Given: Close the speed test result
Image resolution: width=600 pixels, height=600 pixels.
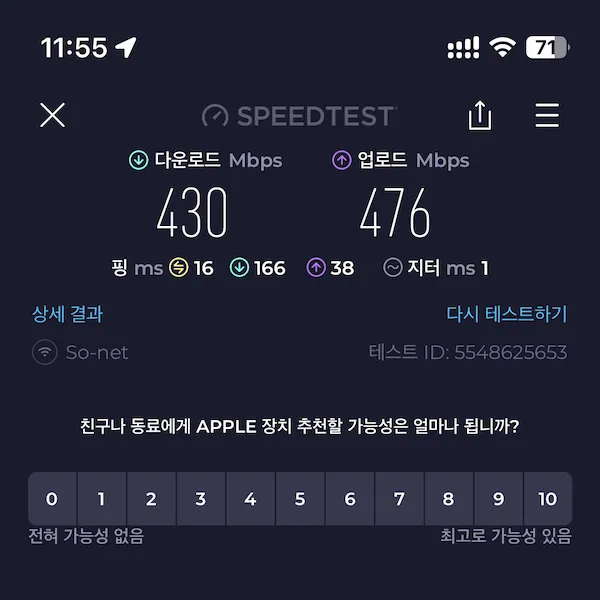Looking at the screenshot, I should (52, 115).
